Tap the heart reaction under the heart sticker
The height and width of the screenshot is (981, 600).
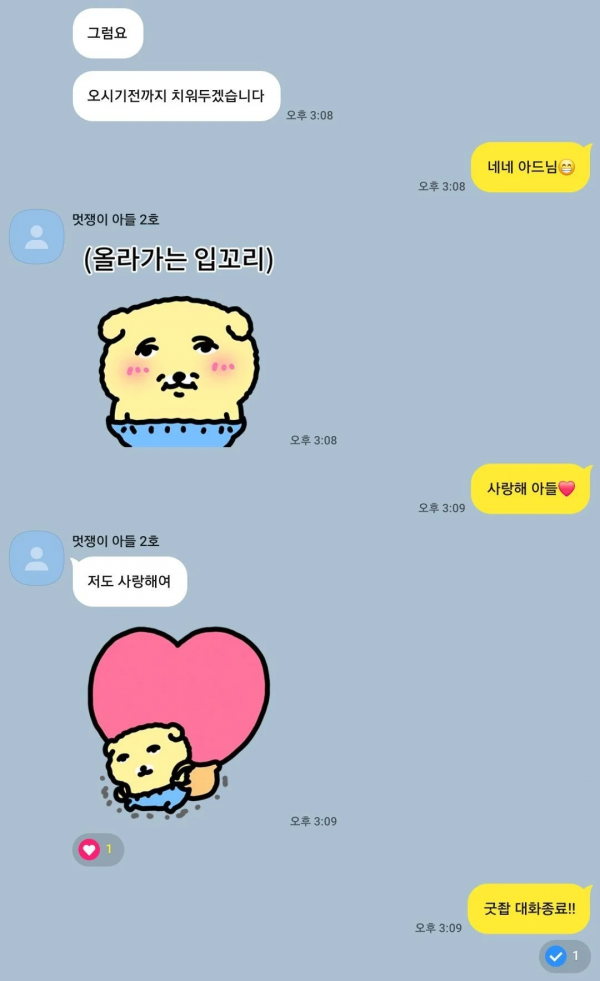[x=98, y=849]
